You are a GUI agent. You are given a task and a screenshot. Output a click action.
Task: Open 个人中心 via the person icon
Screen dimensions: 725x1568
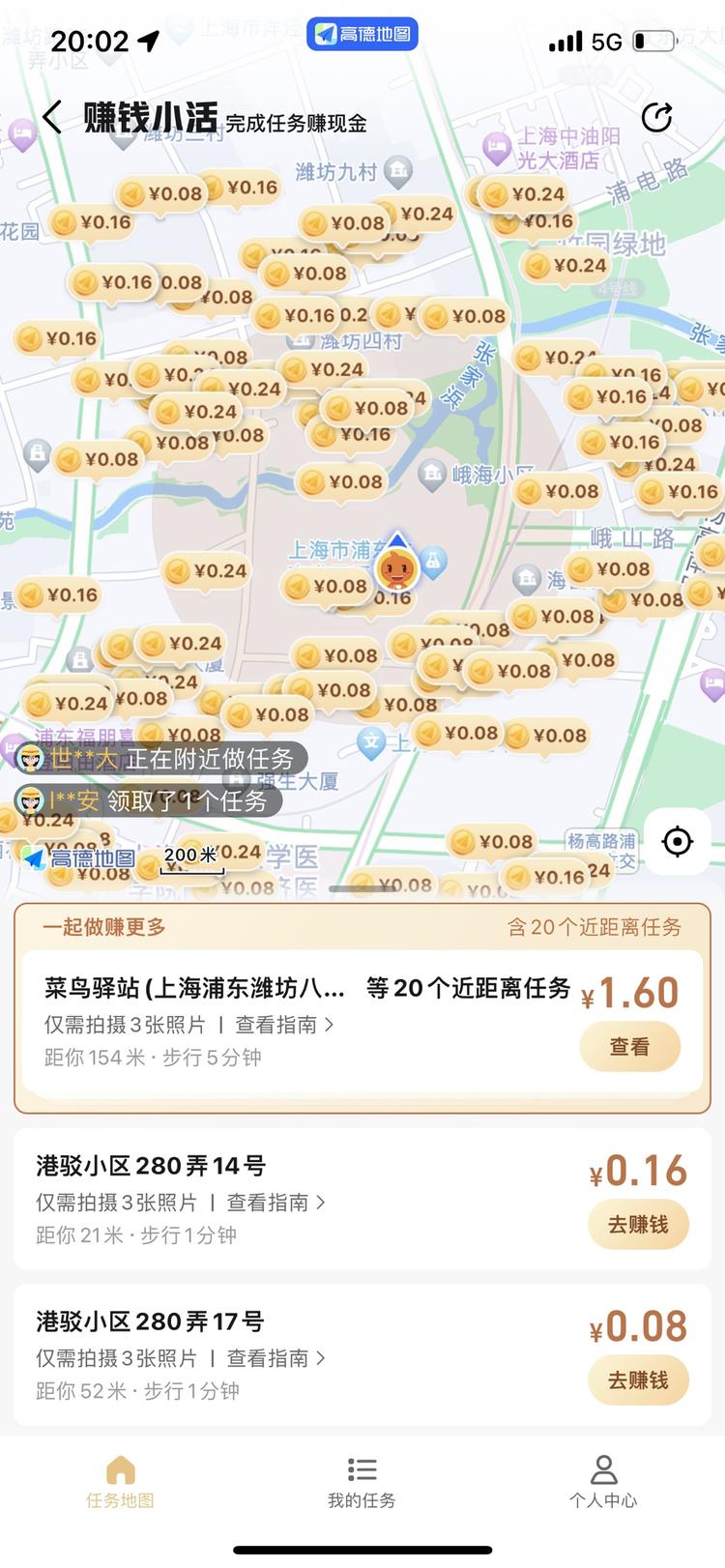click(x=604, y=1467)
